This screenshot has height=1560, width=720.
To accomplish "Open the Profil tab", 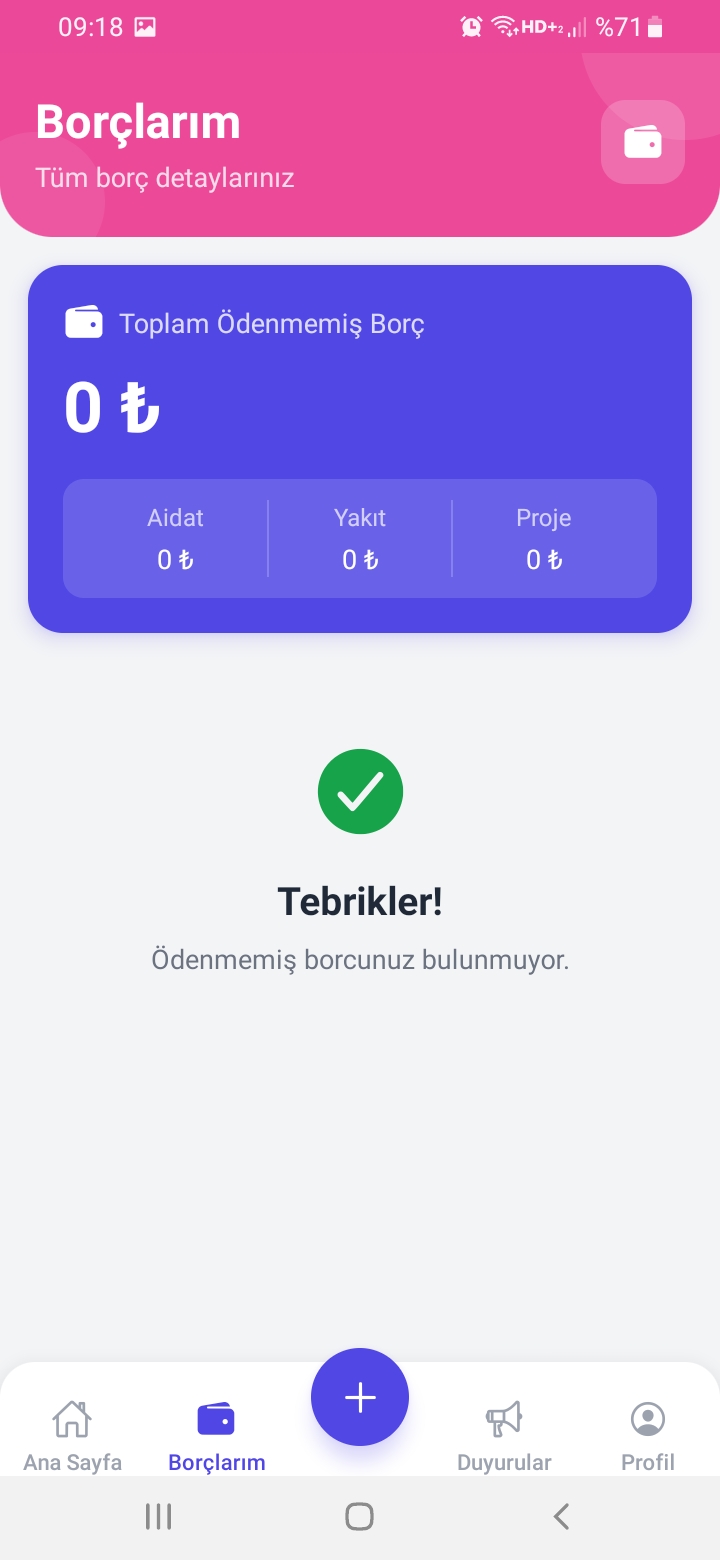I will click(x=647, y=1435).
